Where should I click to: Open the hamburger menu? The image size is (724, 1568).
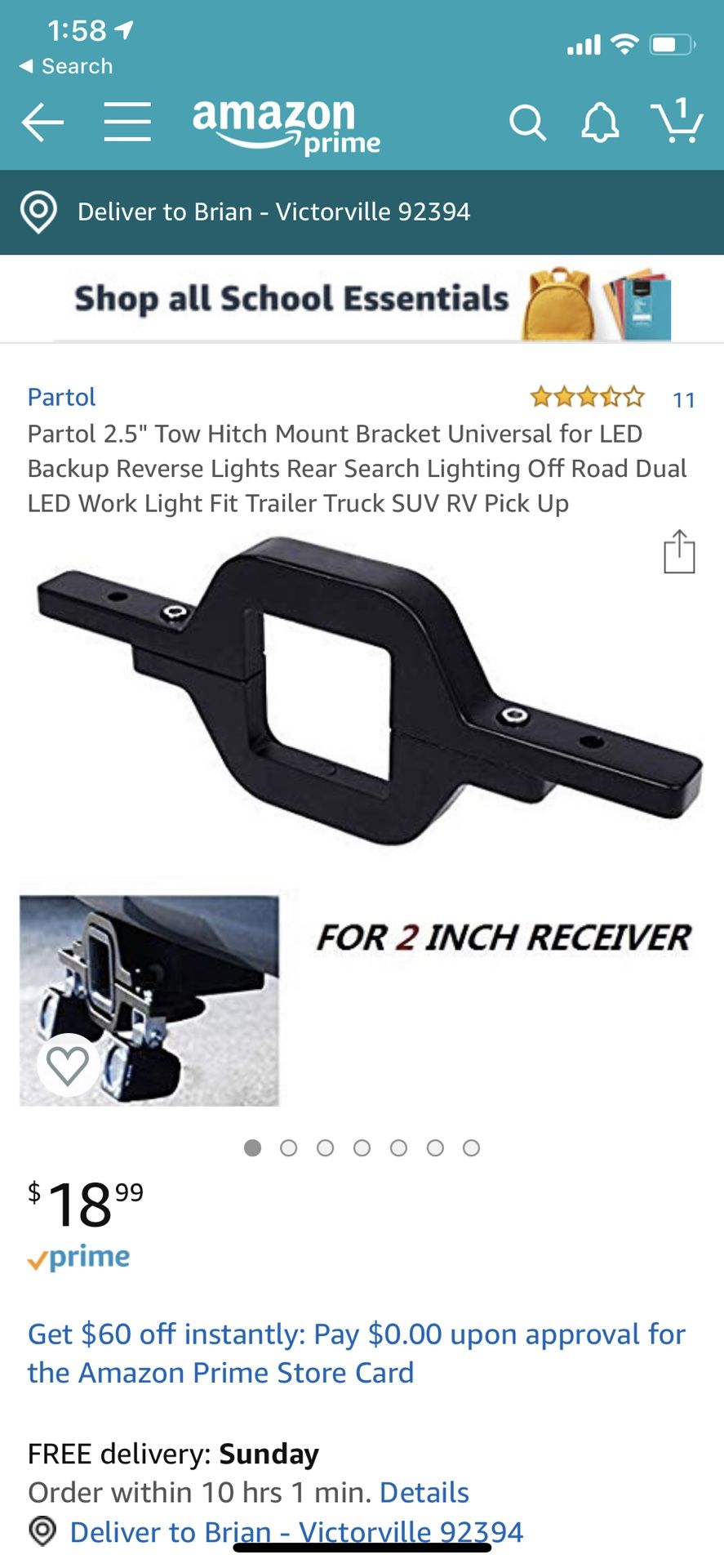(x=127, y=122)
